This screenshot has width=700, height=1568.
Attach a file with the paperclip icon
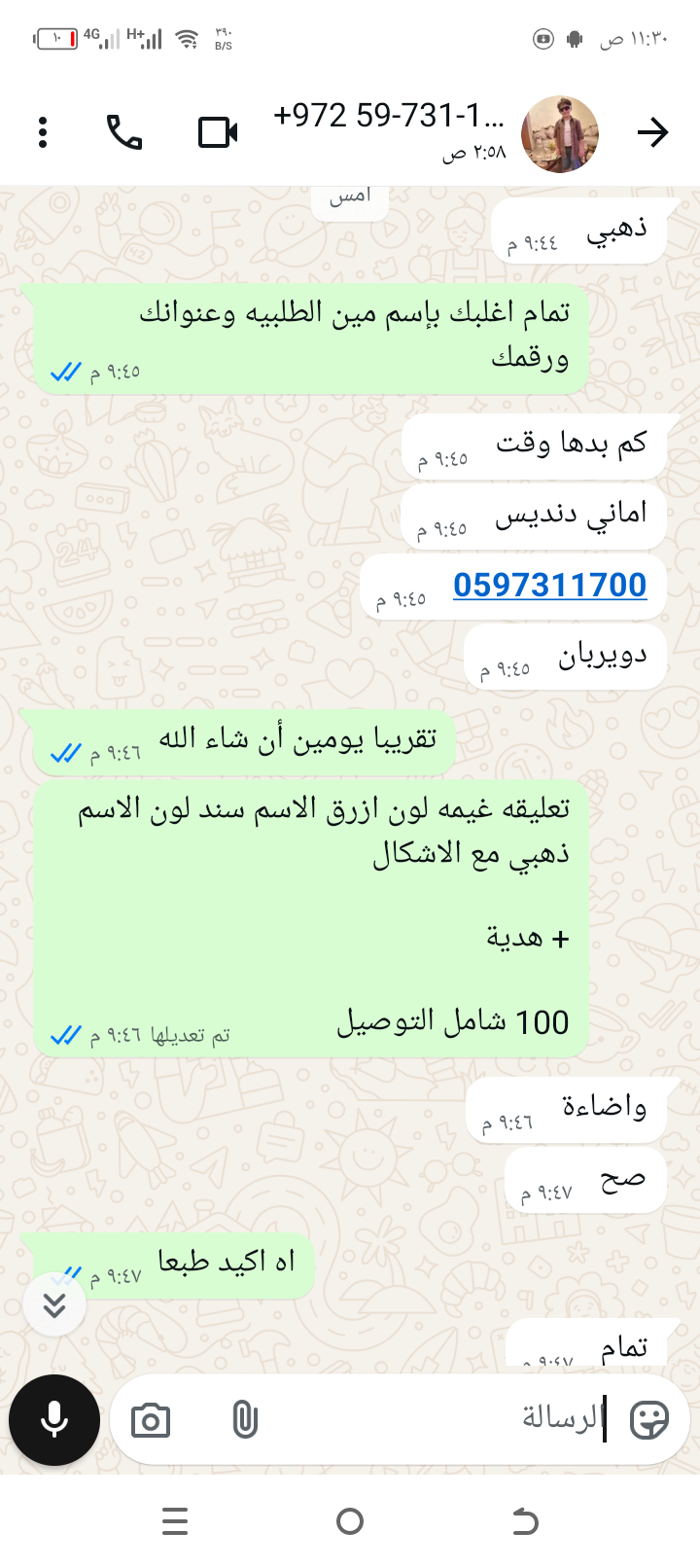(x=245, y=1420)
